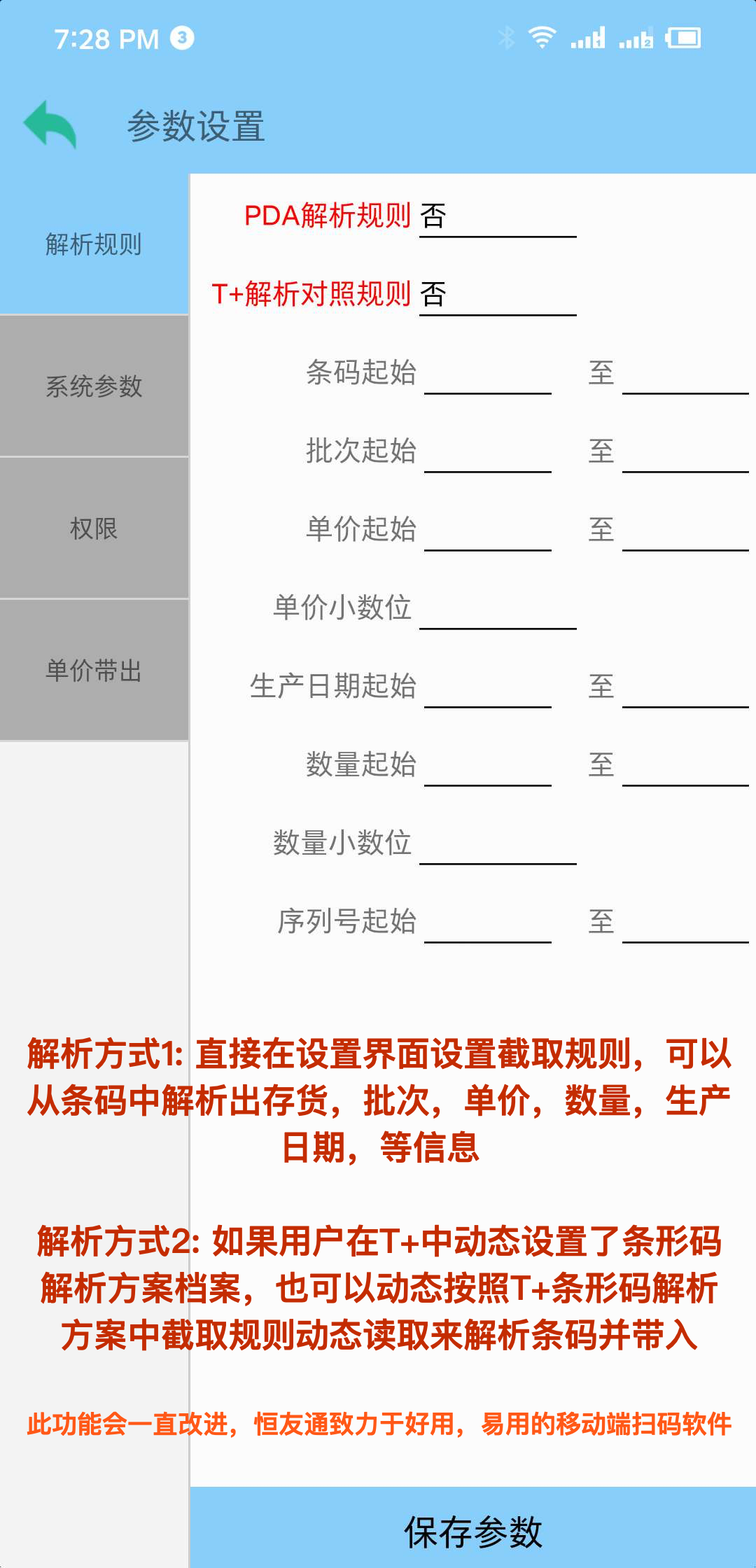Focus the 批次起始 start field
Image resolution: width=756 pixels, height=1568 pixels.
click(488, 451)
